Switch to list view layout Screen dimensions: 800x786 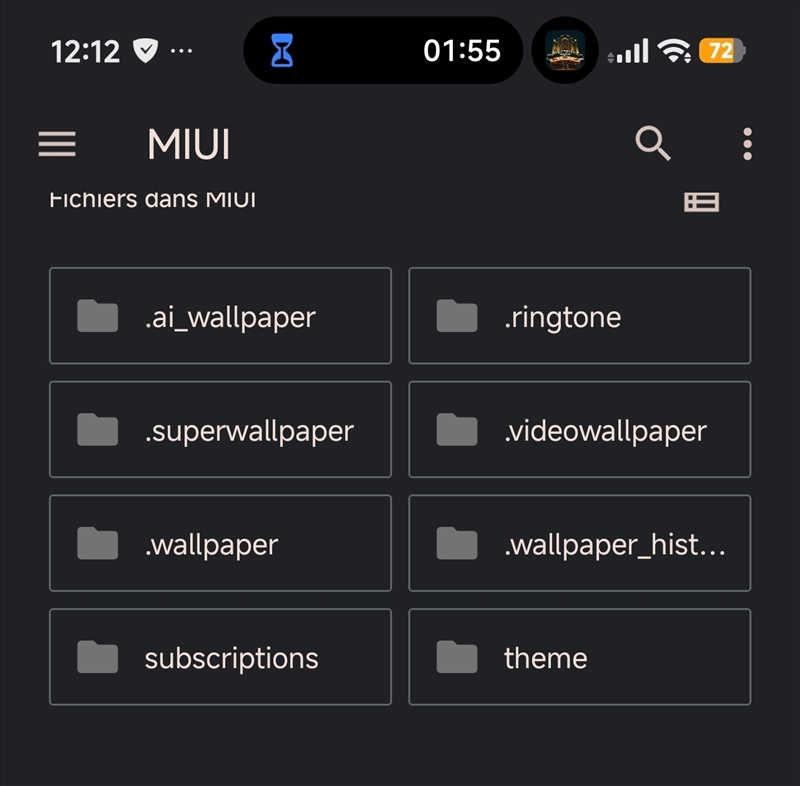click(x=701, y=202)
